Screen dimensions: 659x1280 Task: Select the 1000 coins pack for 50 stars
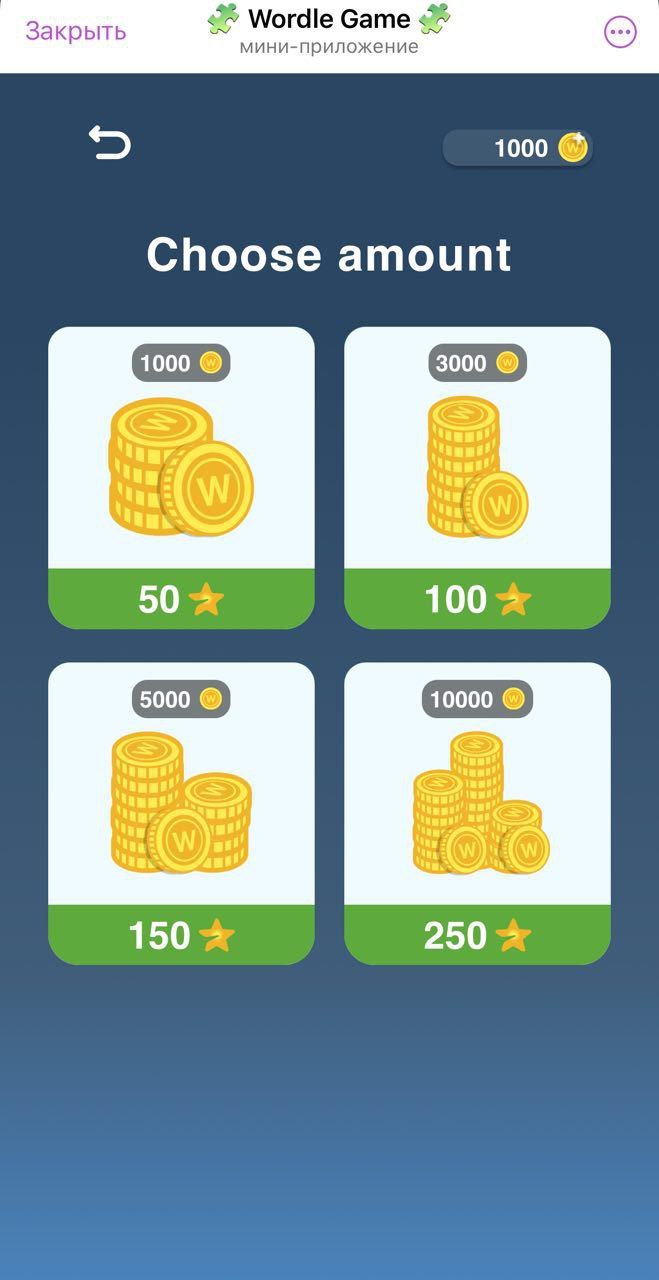[x=181, y=478]
